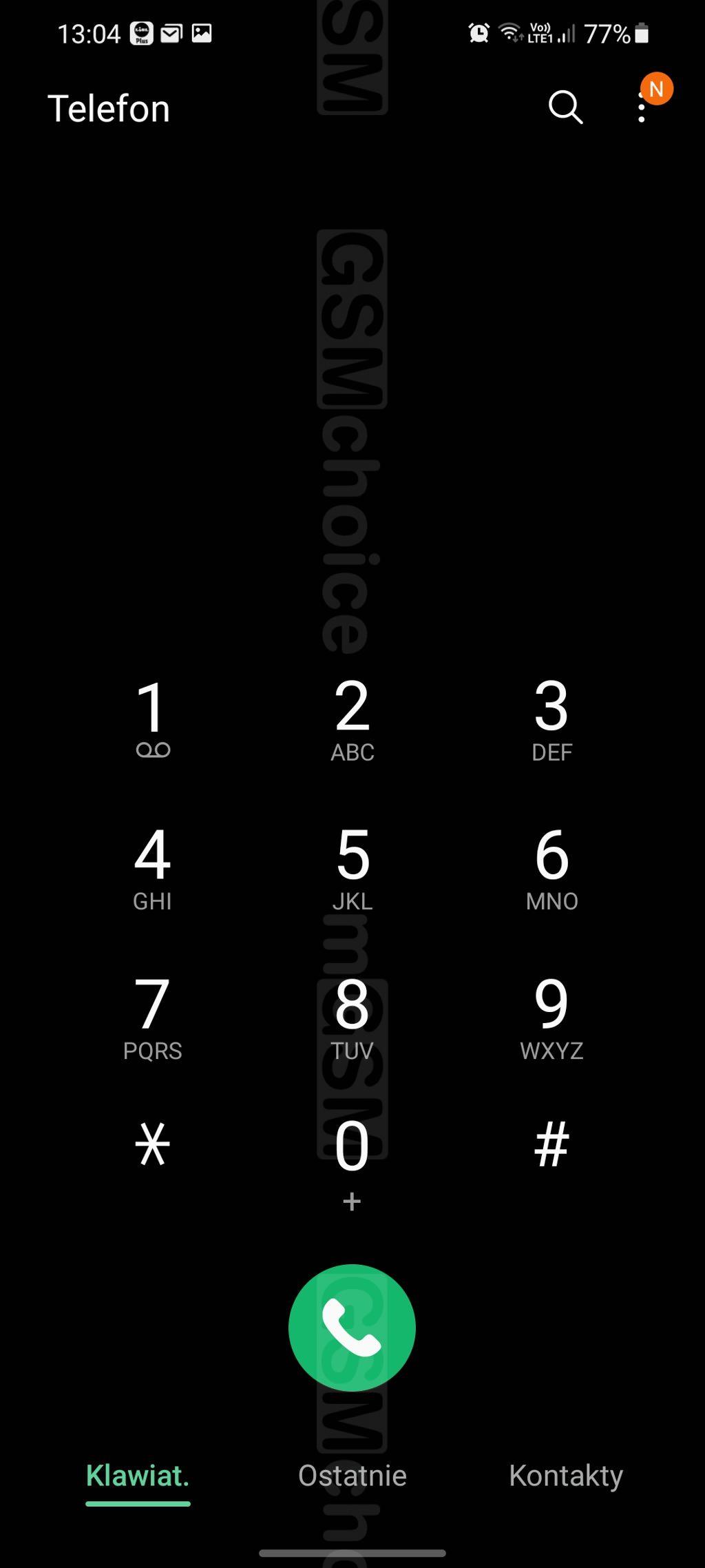Enter digit 6 MNO

point(551,868)
